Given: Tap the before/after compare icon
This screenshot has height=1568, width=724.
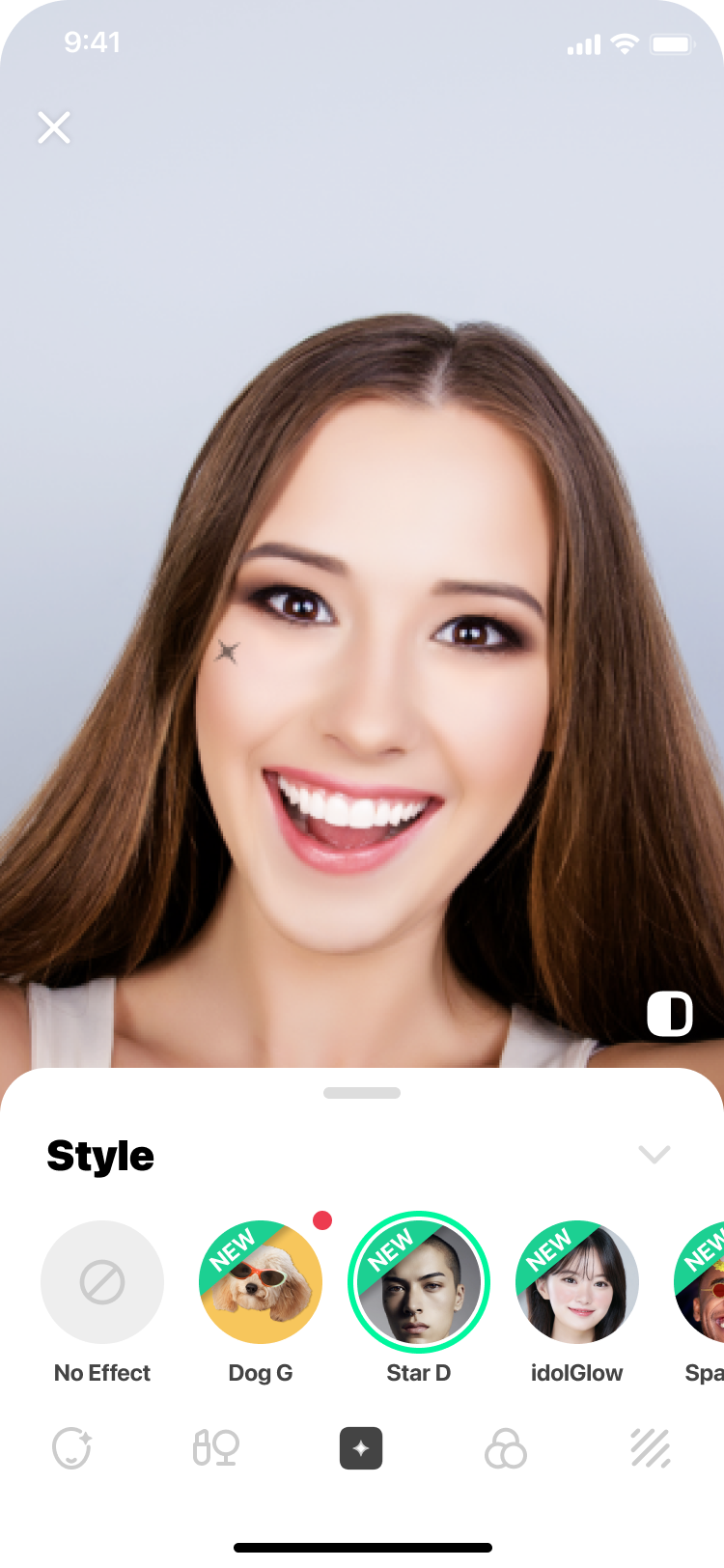Looking at the screenshot, I should [669, 1014].
